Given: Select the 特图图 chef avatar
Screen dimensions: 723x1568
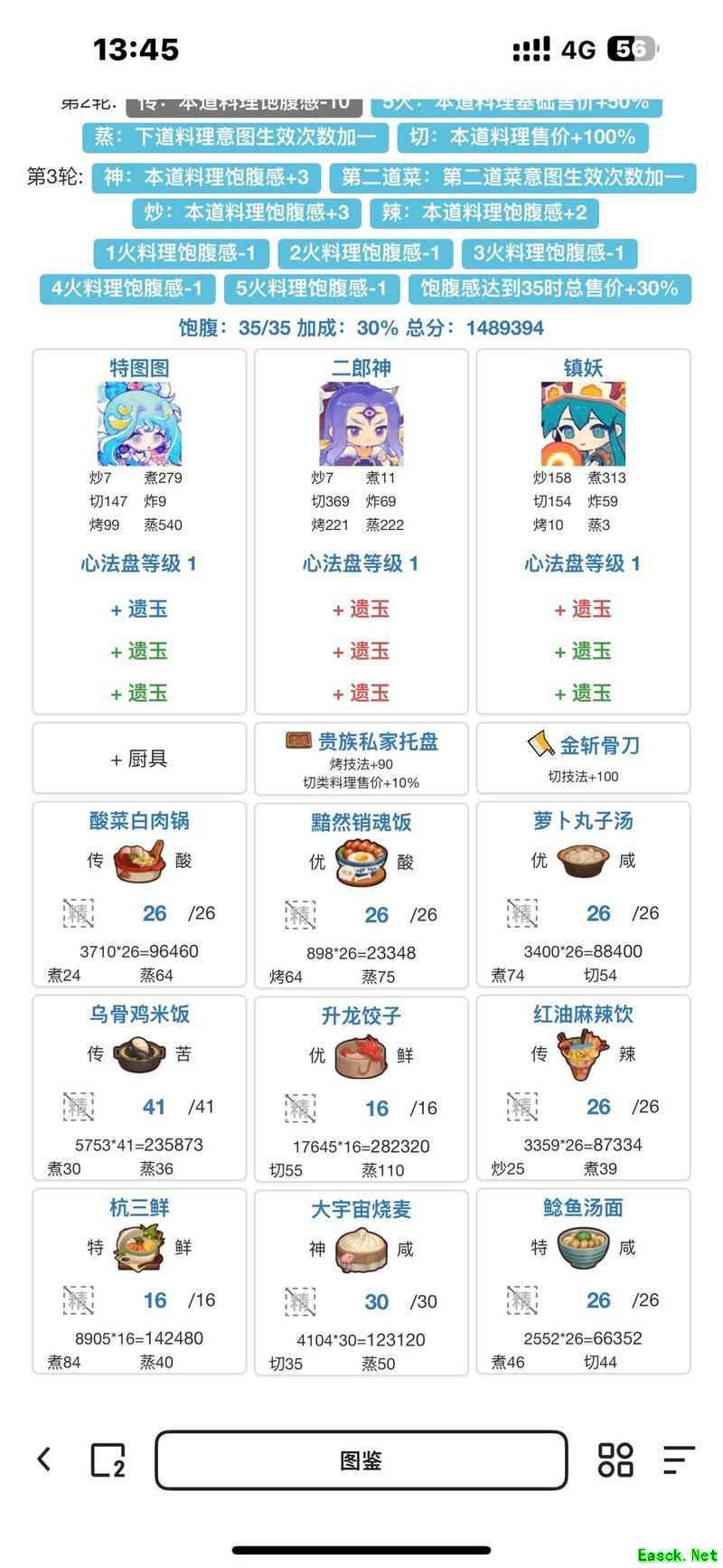Looking at the screenshot, I should tap(139, 423).
